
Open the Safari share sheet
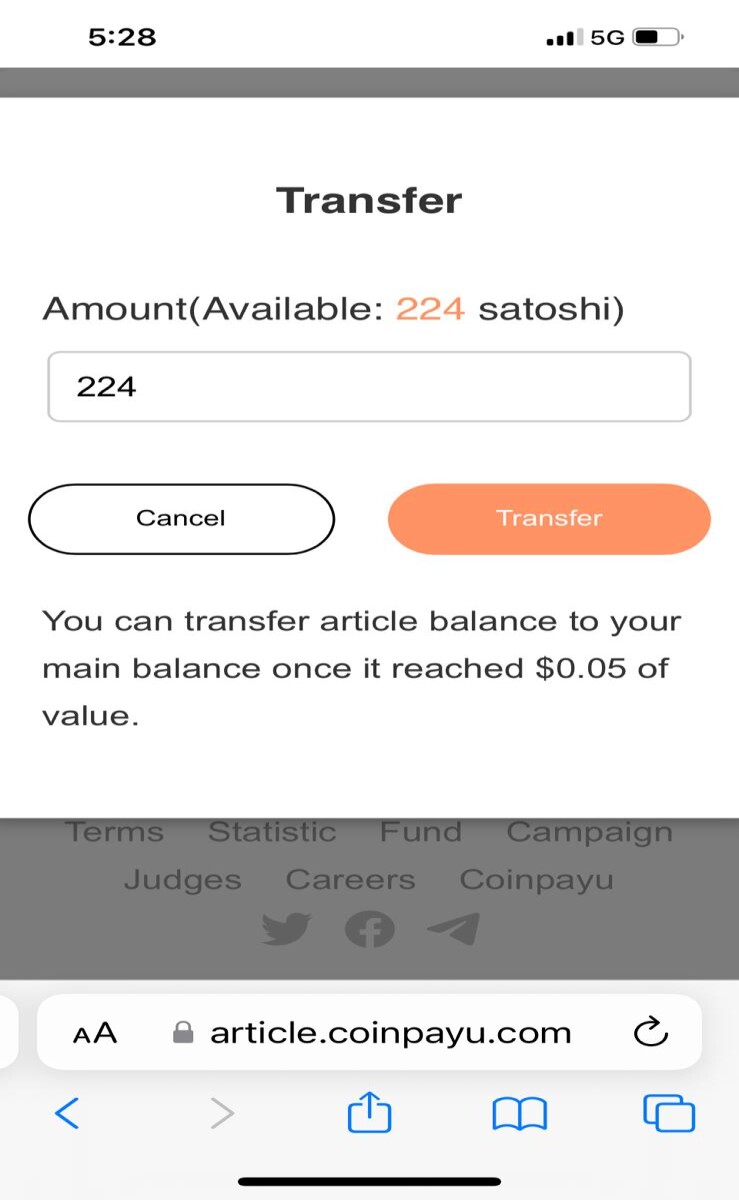pos(369,1111)
